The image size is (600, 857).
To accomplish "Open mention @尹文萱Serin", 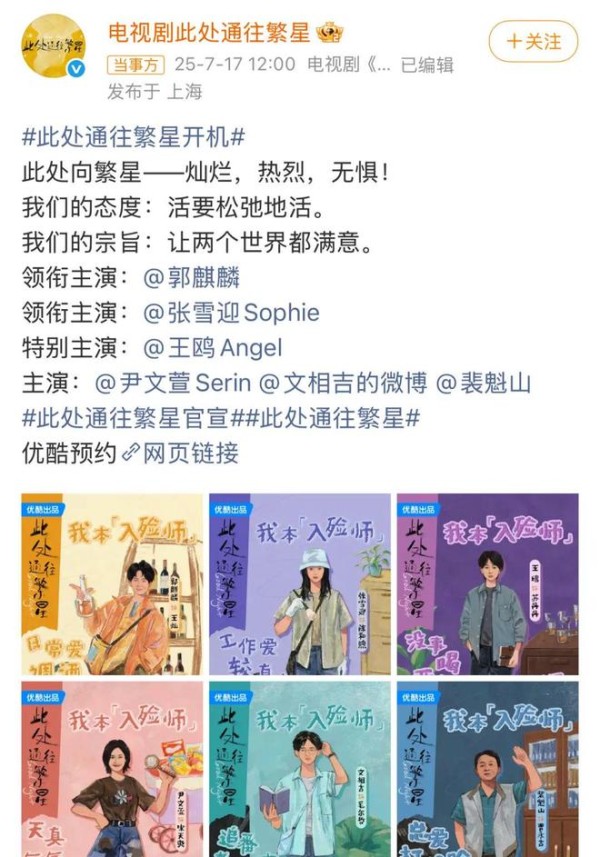I will pyautogui.click(x=173, y=382).
